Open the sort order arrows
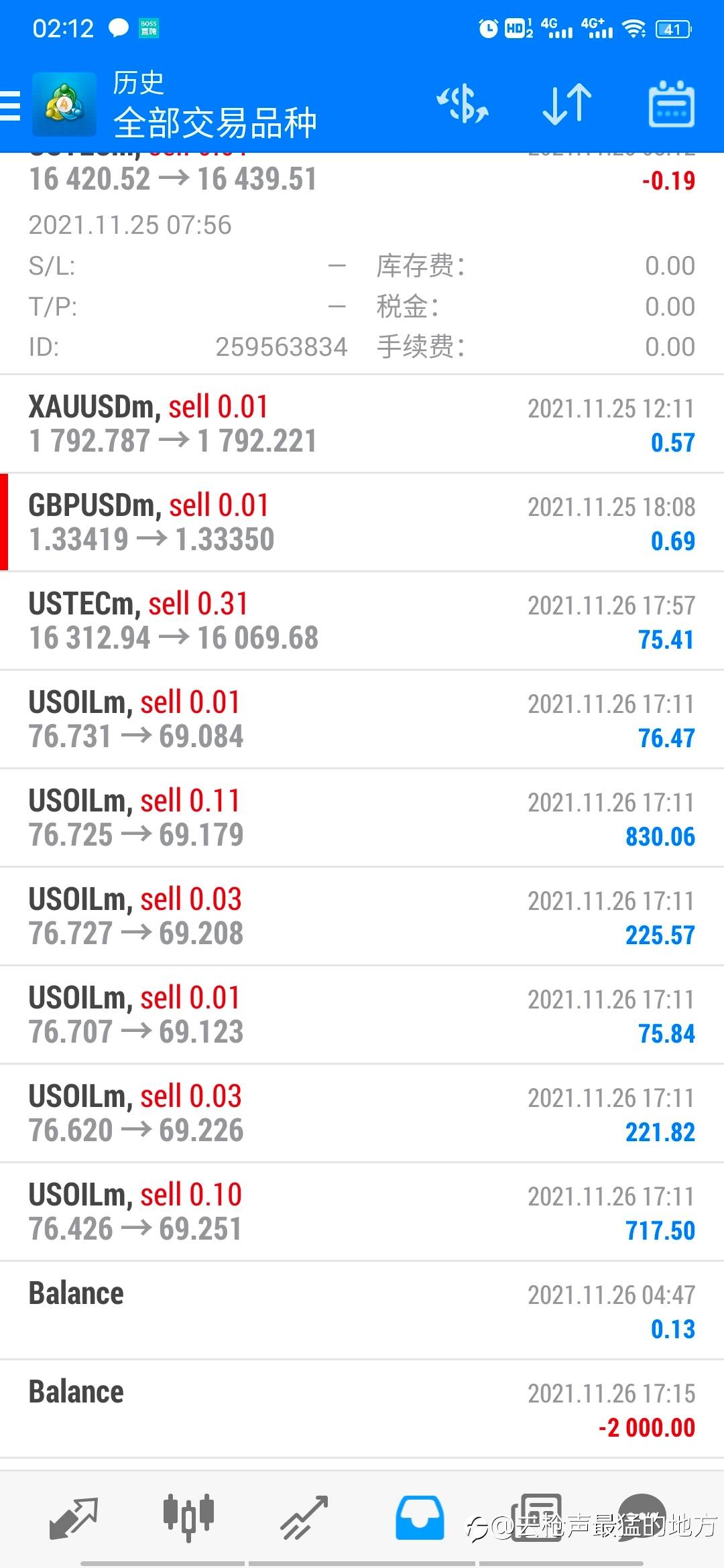The height and width of the screenshot is (1568, 724). (x=567, y=104)
